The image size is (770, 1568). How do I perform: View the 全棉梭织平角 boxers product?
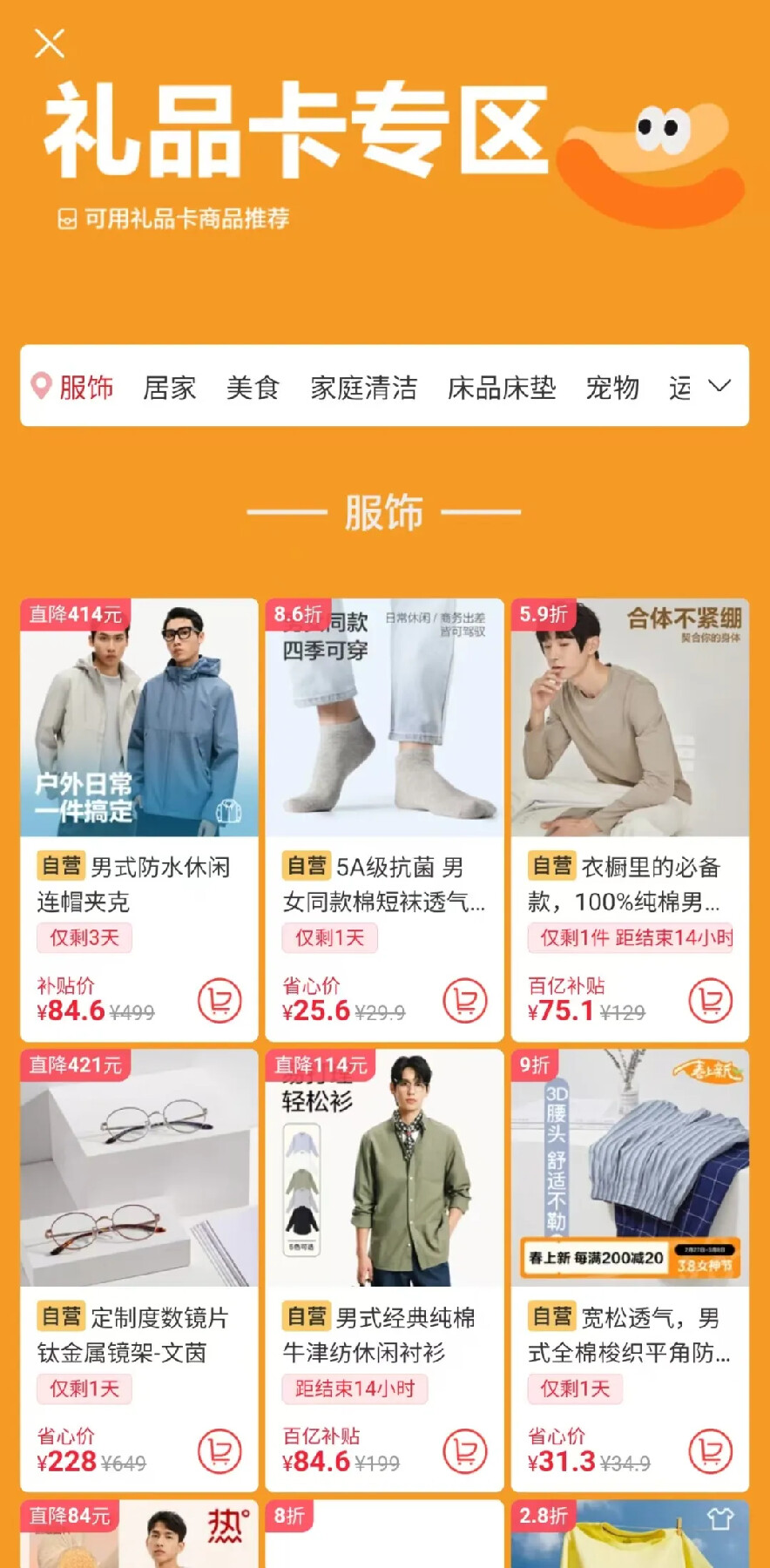(630, 1270)
